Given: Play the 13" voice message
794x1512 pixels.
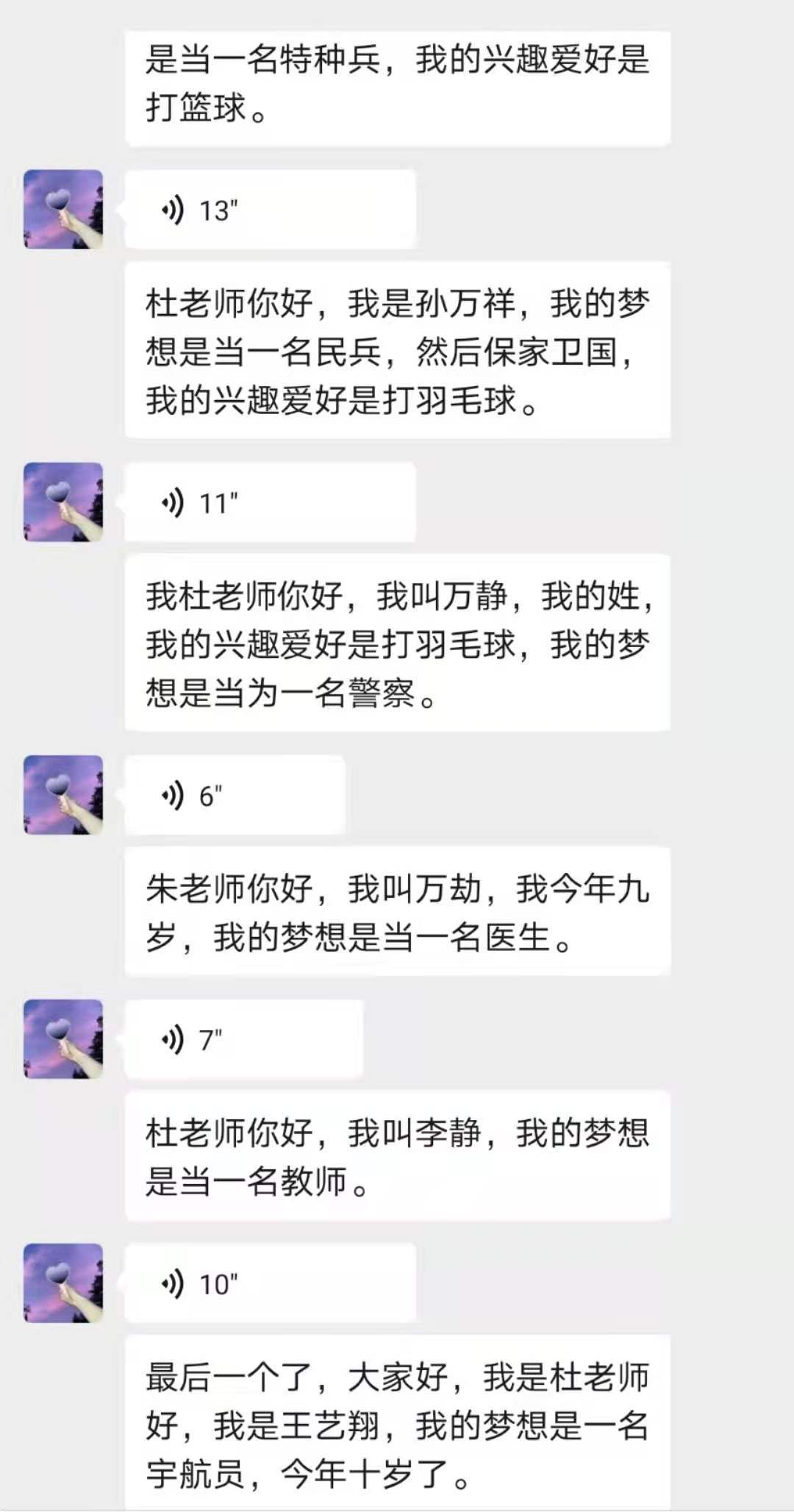Looking at the screenshot, I should [x=269, y=210].
